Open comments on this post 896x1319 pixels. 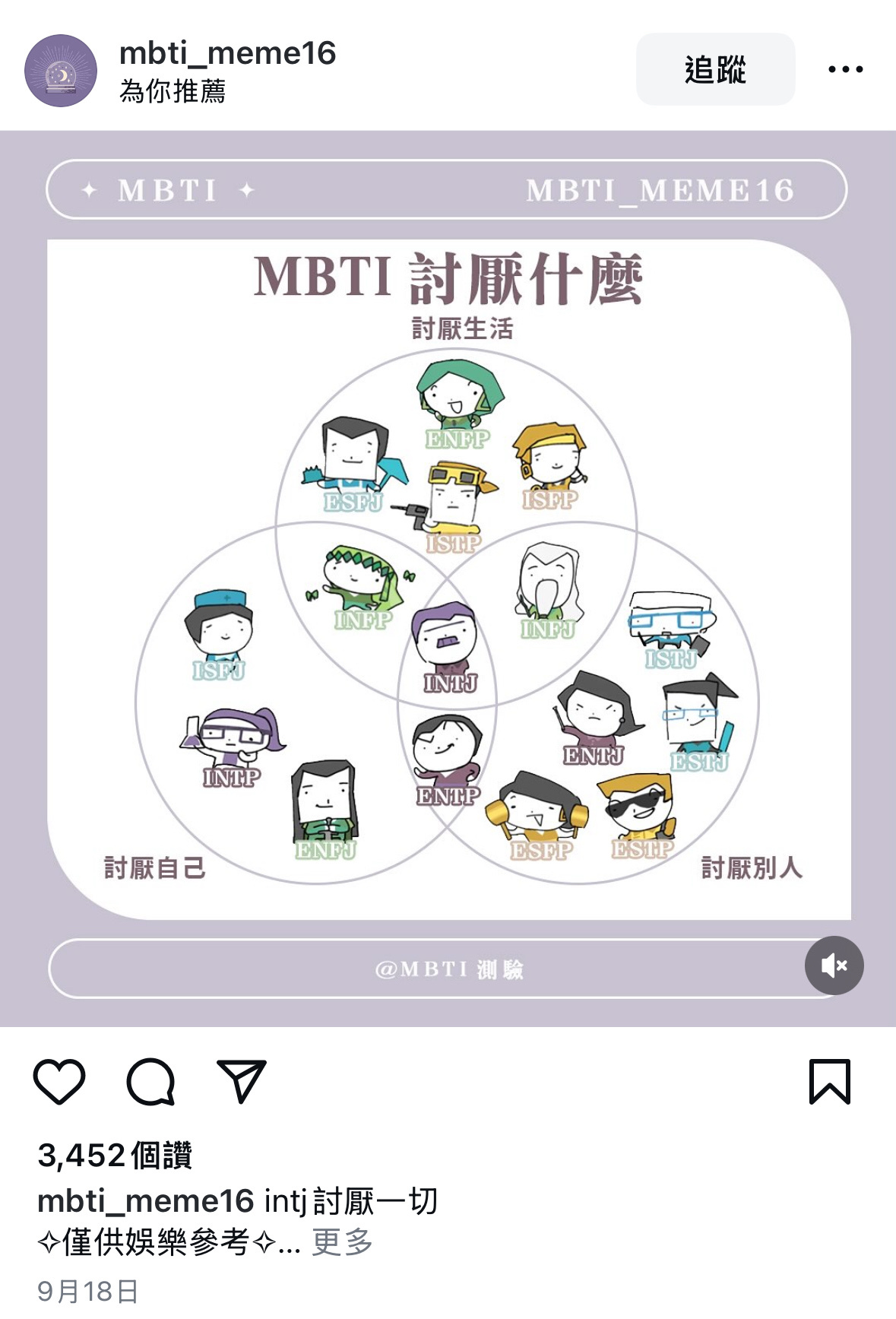coord(150,1081)
